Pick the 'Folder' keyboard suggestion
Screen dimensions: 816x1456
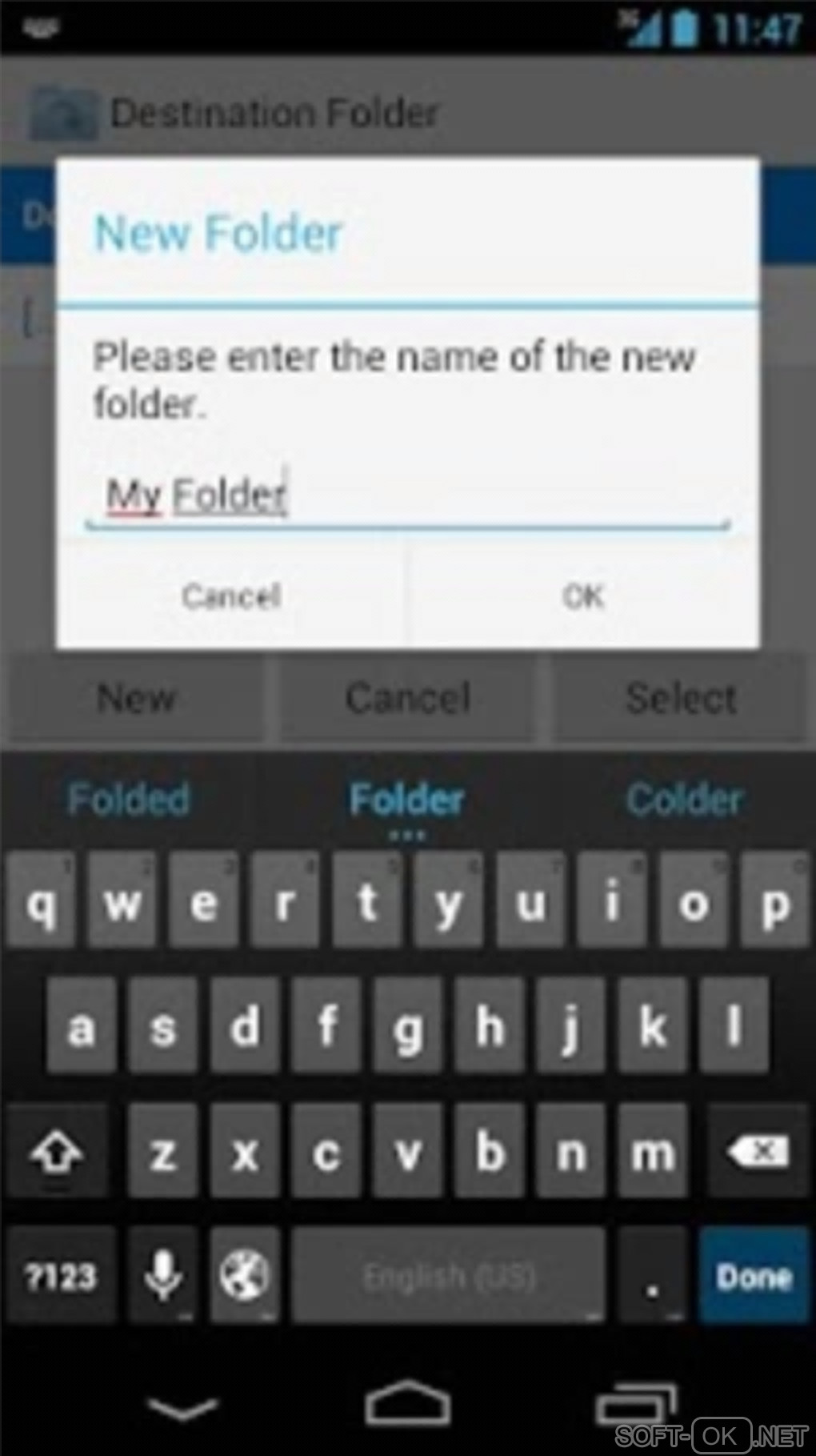pos(406,800)
